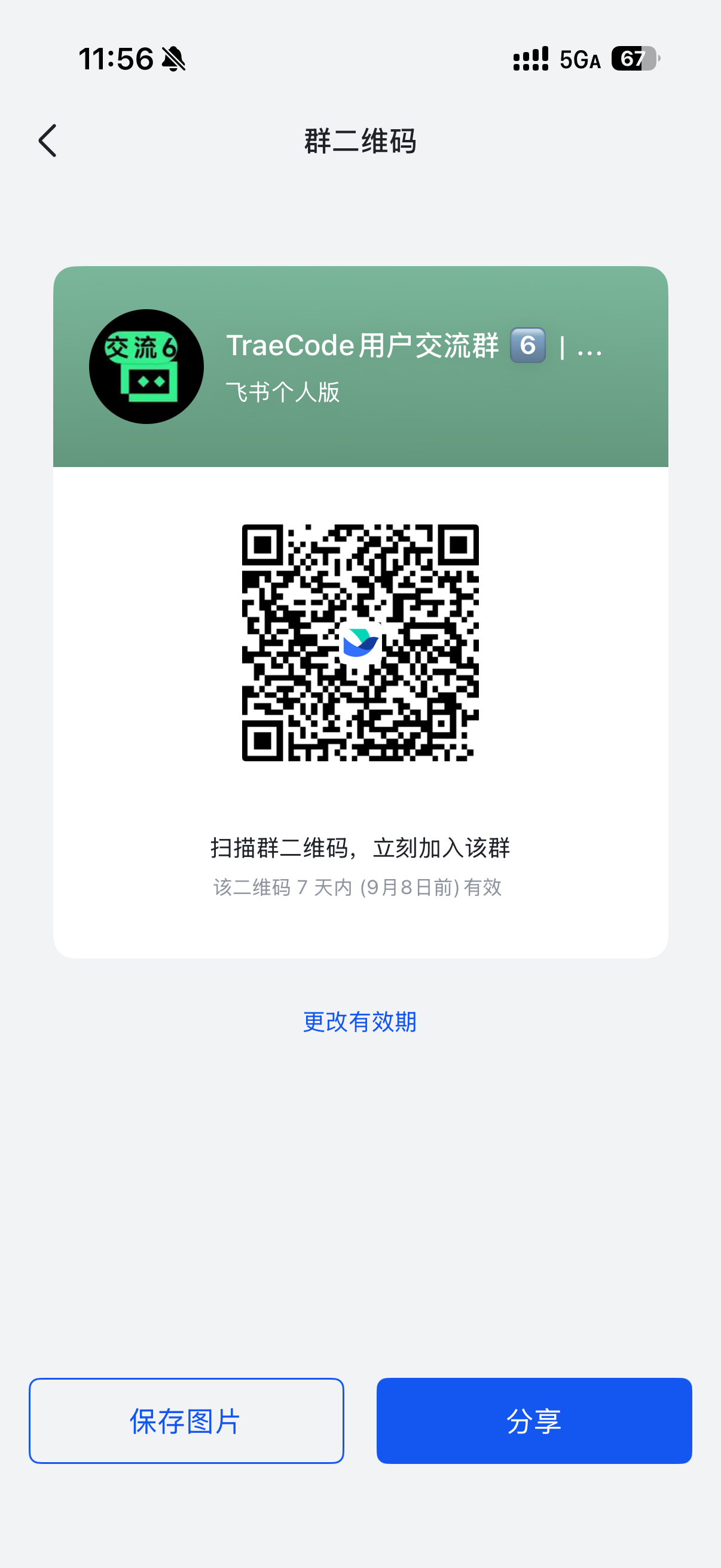Share the group QR code via 分享

tap(534, 1421)
